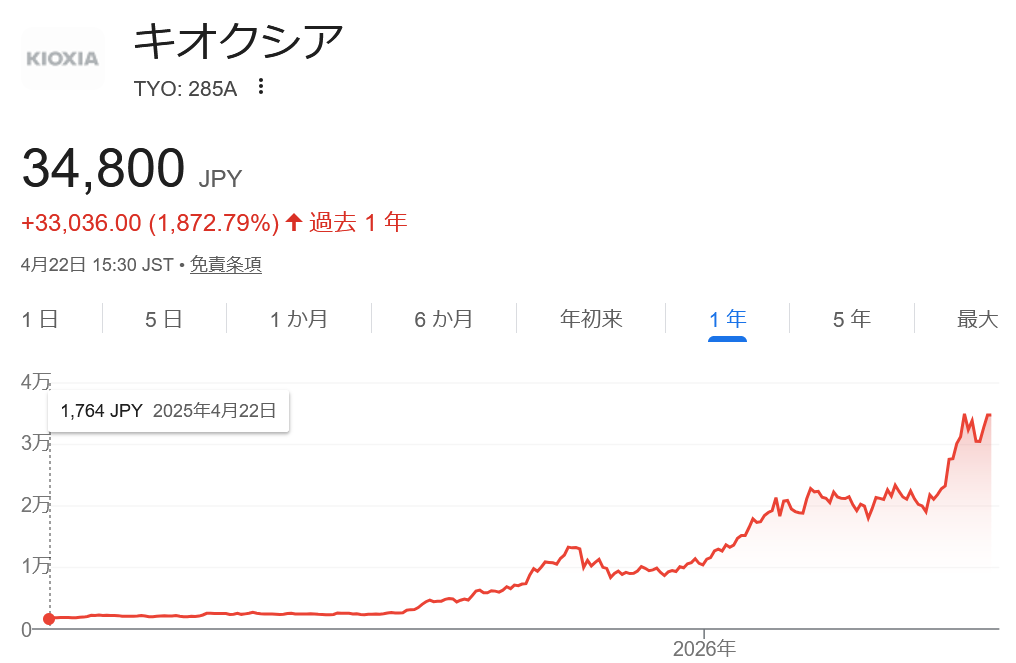Change chart range to 5年
Screen dimensions: 1016x663
pos(852,319)
